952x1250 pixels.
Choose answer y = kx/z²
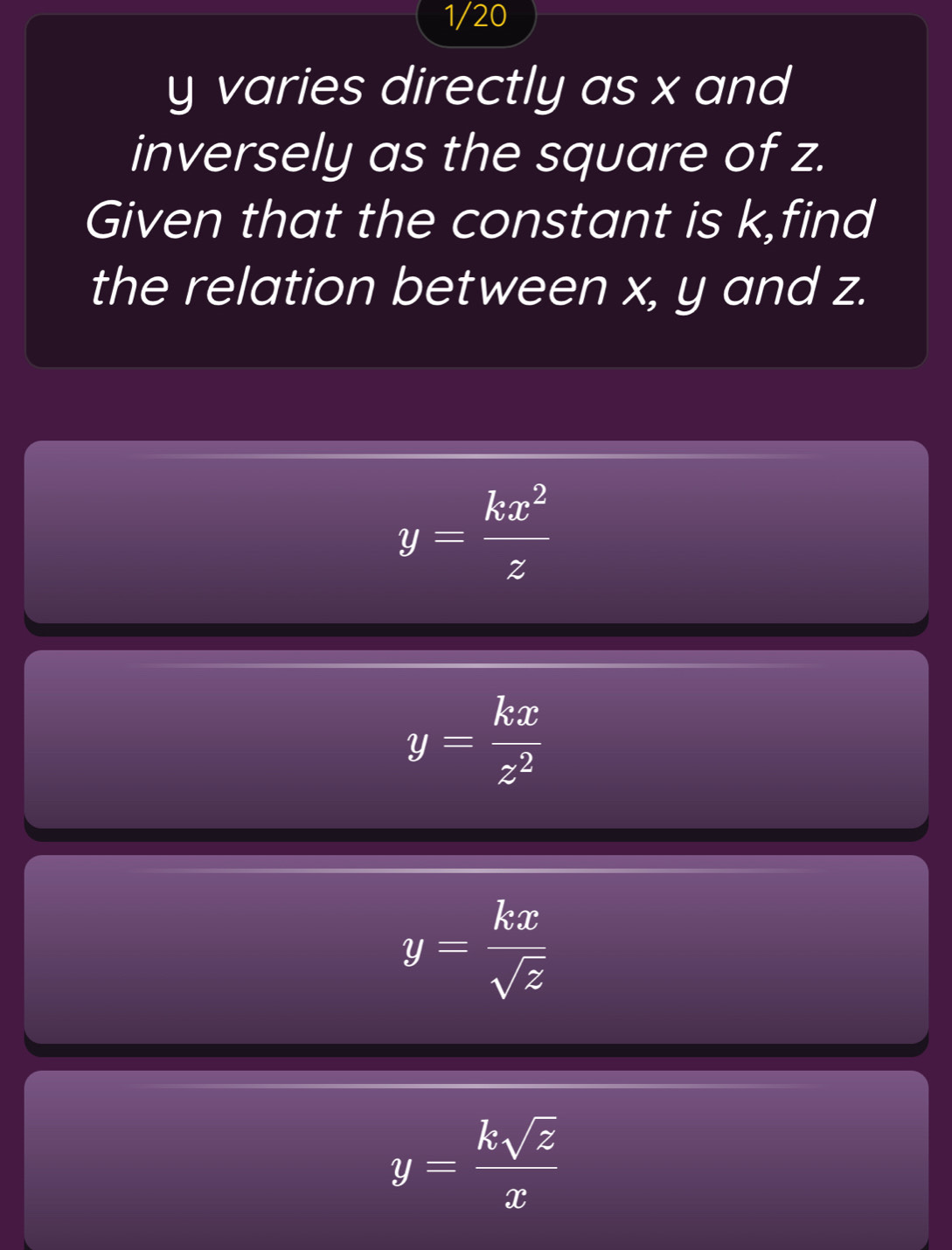[476, 740]
